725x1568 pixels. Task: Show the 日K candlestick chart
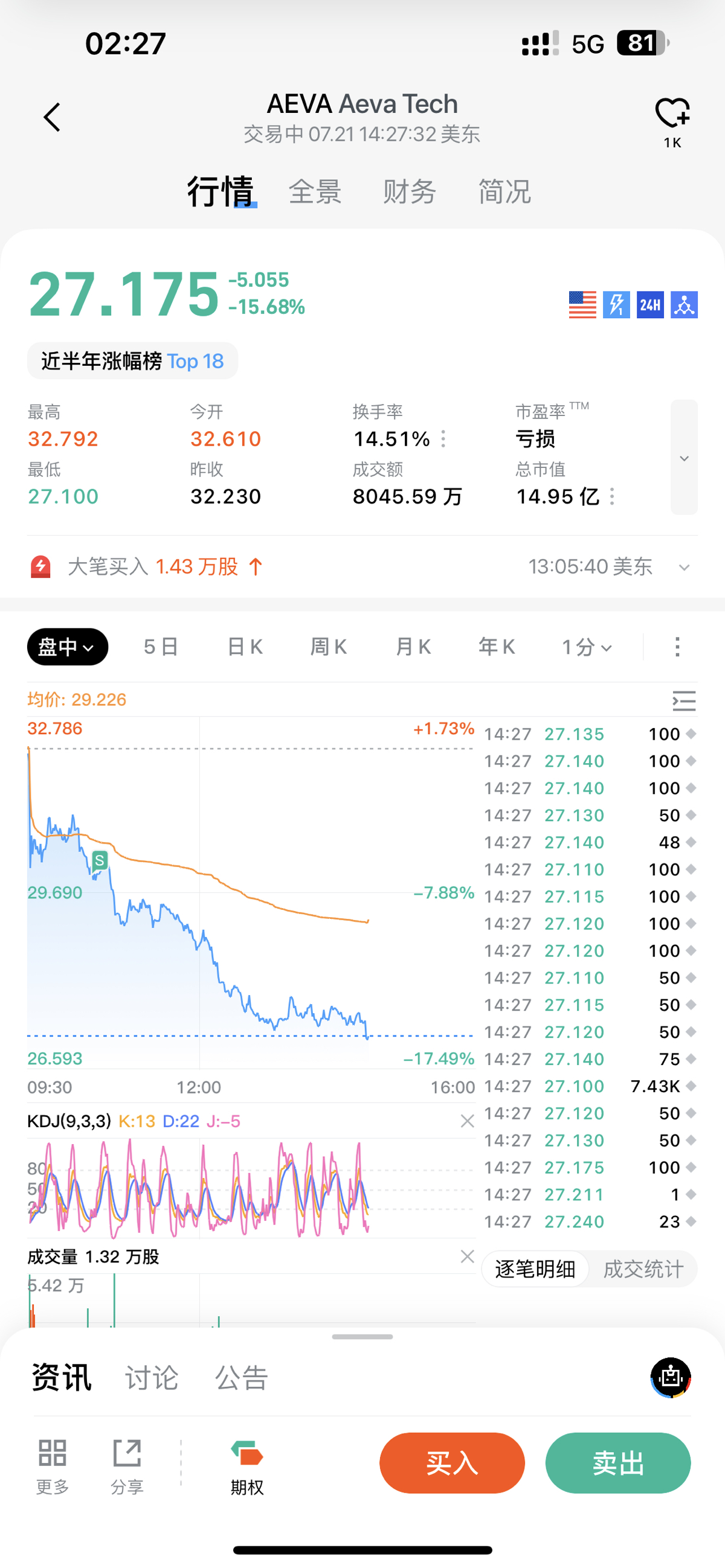click(245, 647)
